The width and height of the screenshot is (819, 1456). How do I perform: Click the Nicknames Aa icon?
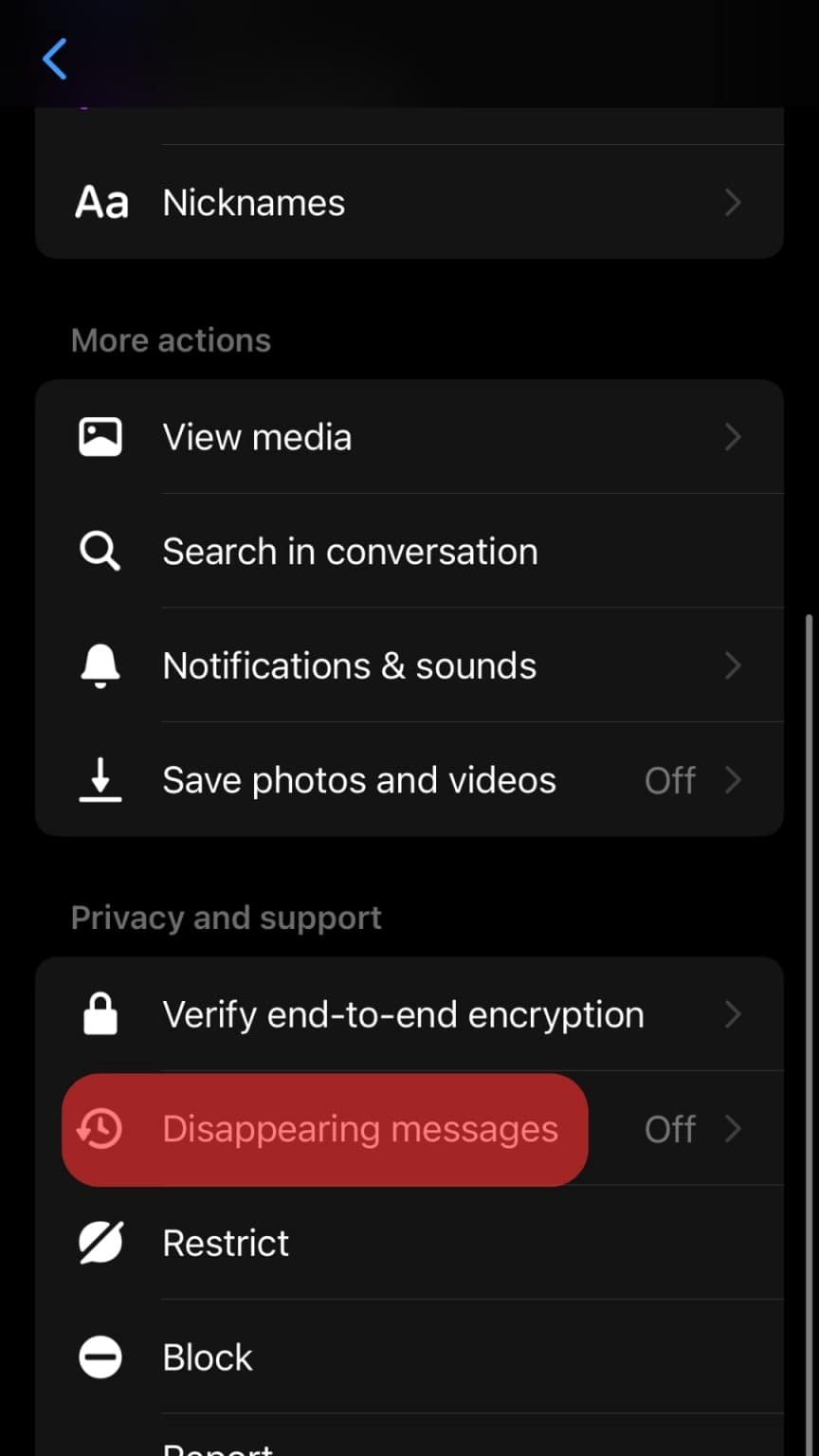point(100,202)
